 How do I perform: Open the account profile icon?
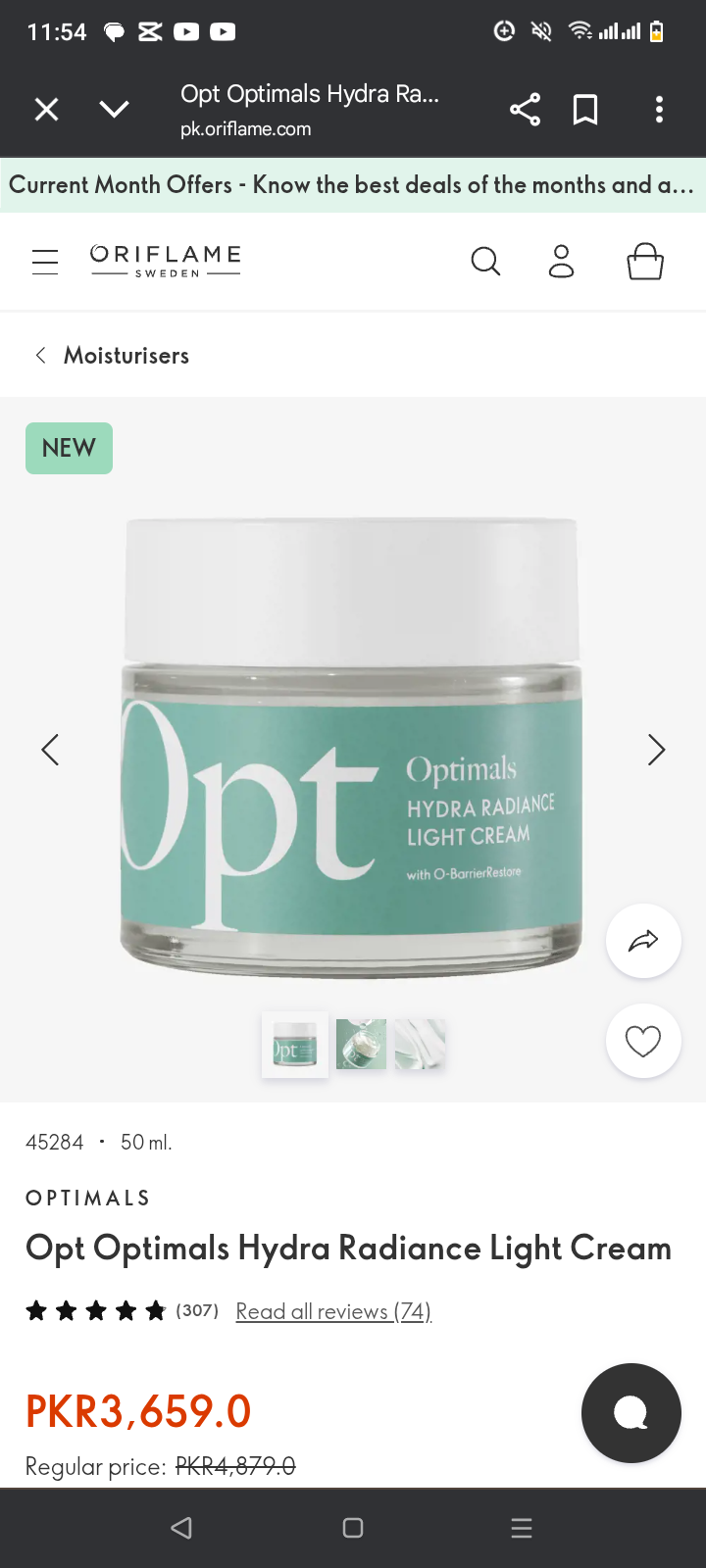561,261
